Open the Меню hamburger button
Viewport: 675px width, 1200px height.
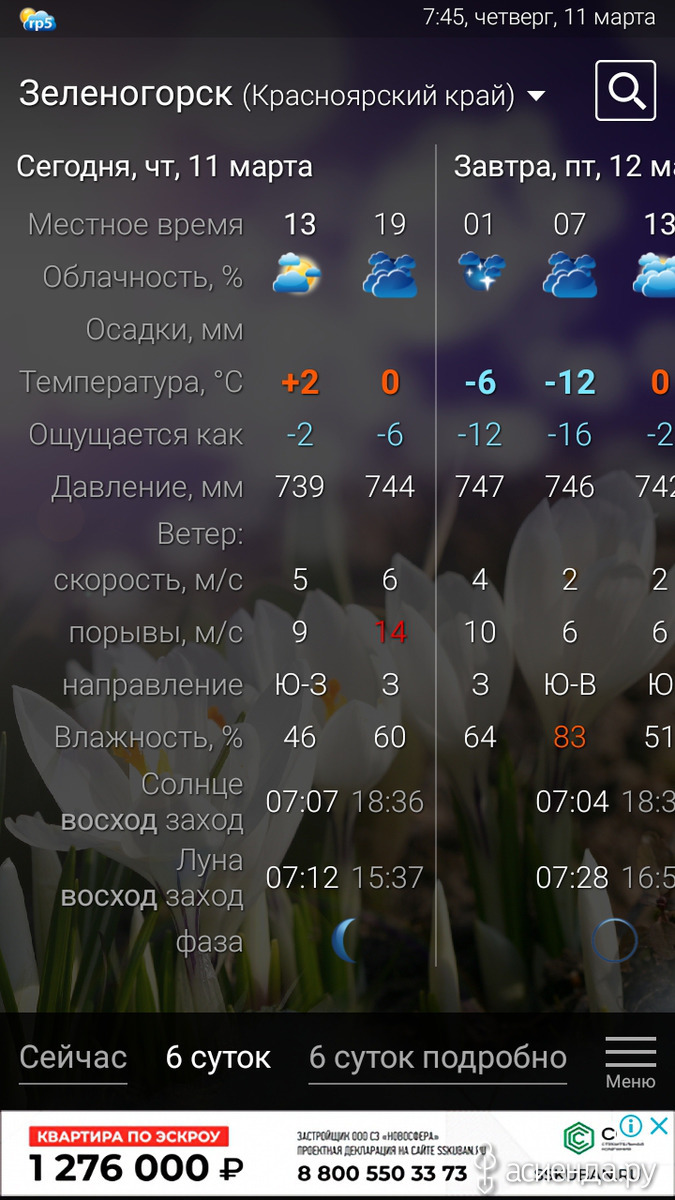[631, 1062]
